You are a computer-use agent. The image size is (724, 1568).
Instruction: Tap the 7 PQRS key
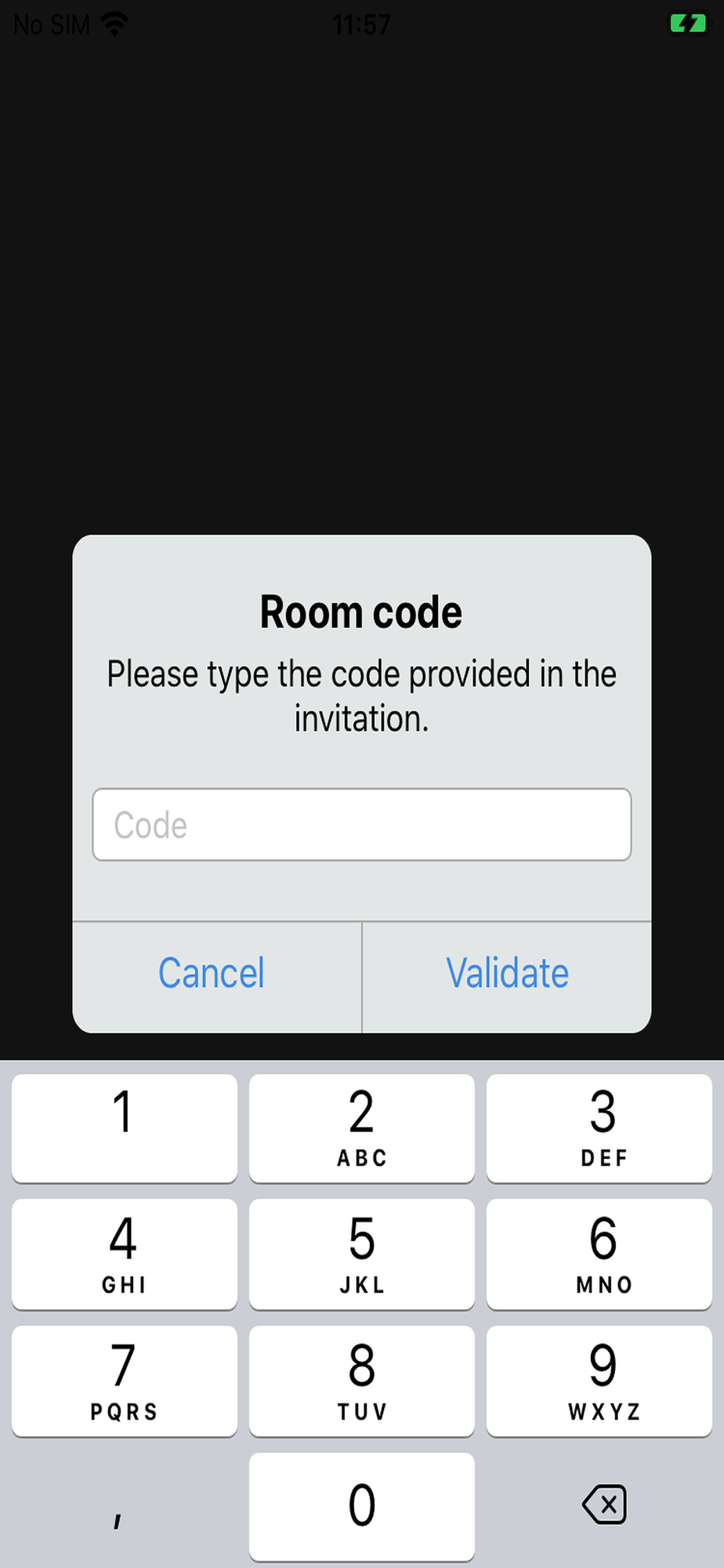point(125,1381)
